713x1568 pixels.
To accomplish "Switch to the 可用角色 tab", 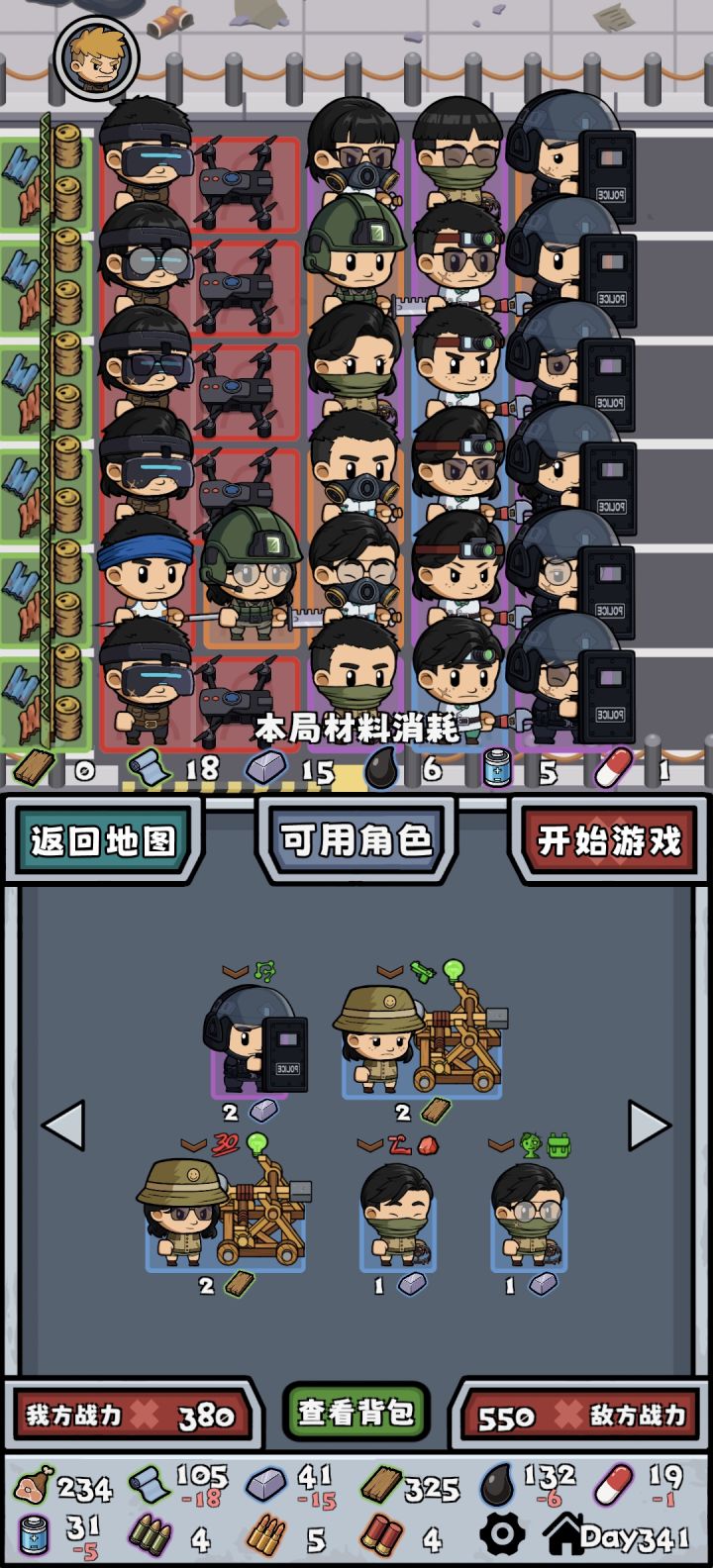I will tap(356, 840).
